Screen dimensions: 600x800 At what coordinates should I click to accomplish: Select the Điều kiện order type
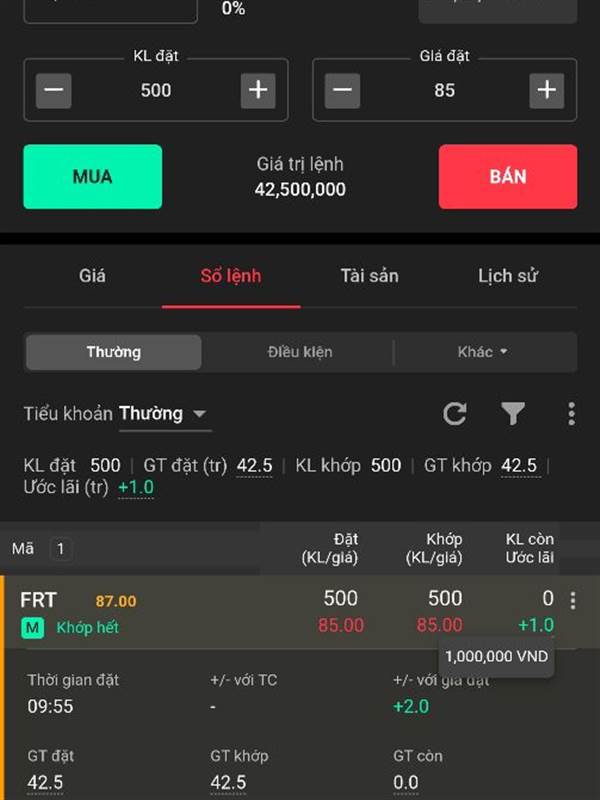299,352
